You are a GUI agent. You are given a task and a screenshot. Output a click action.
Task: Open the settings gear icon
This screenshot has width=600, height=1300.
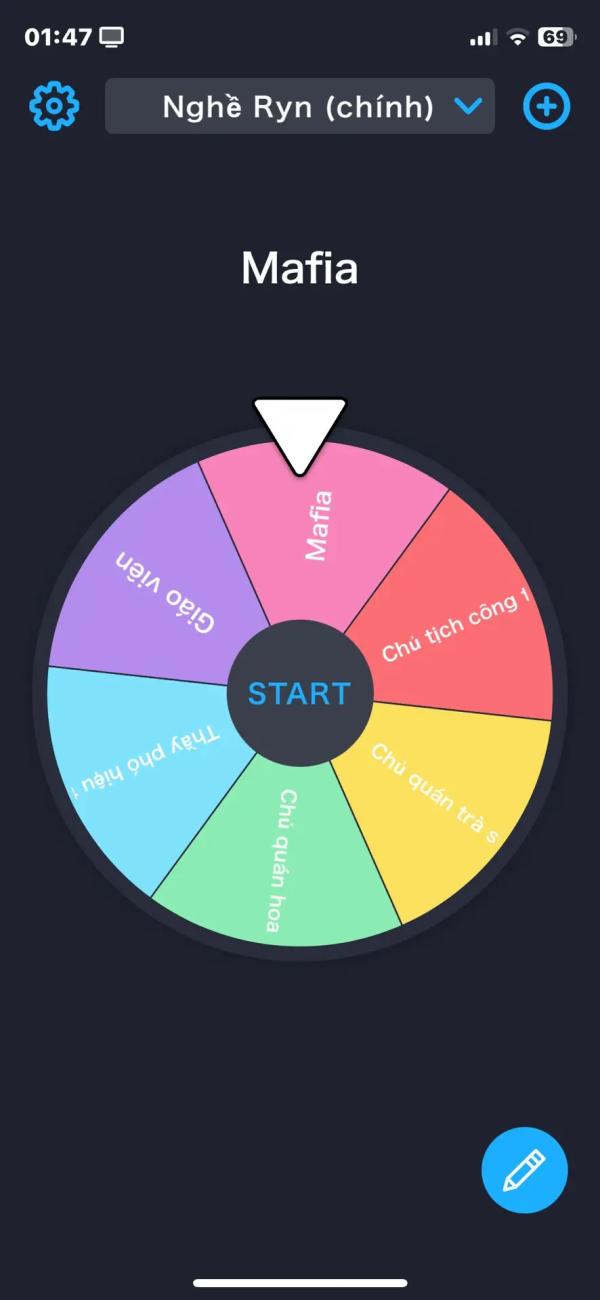pos(54,106)
